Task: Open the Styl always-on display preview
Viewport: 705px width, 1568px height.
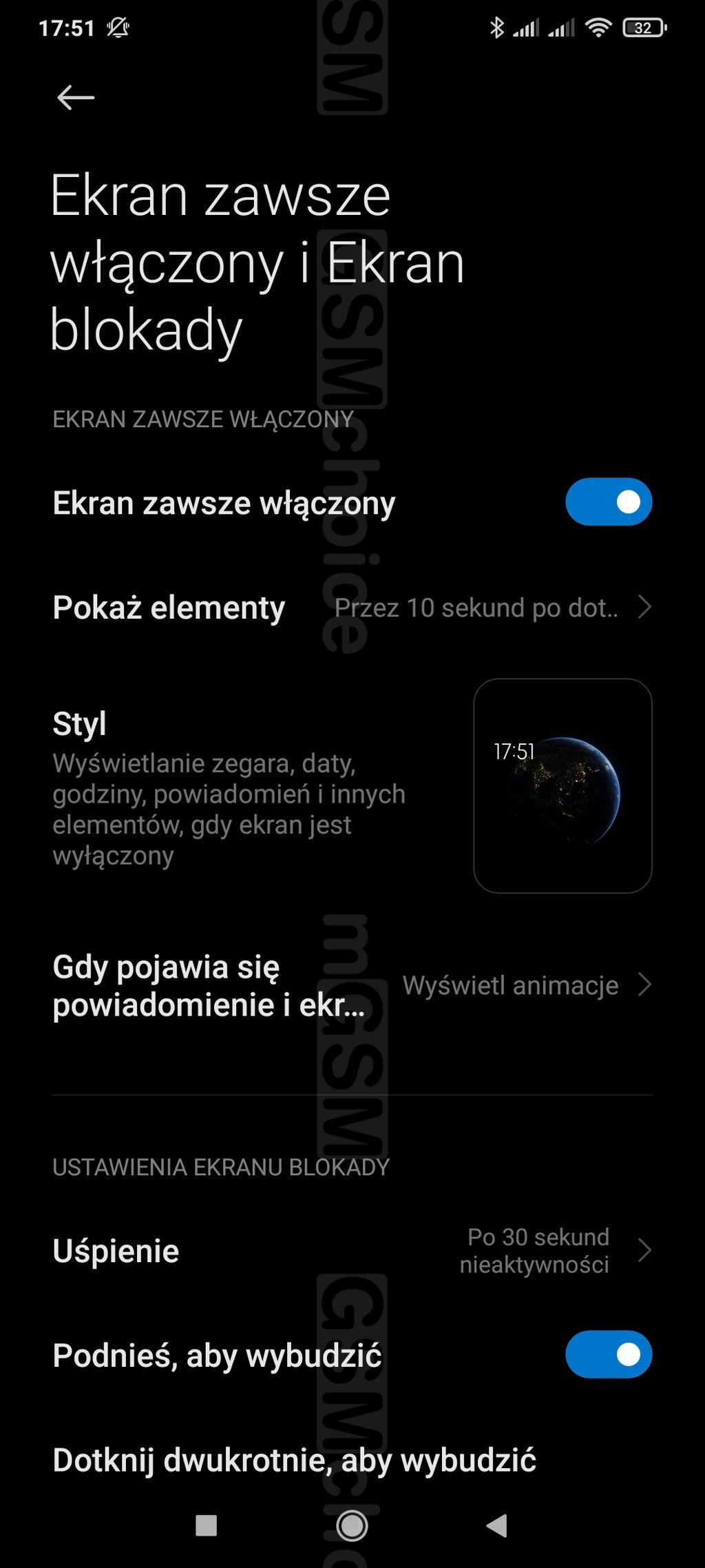Action: [x=562, y=786]
